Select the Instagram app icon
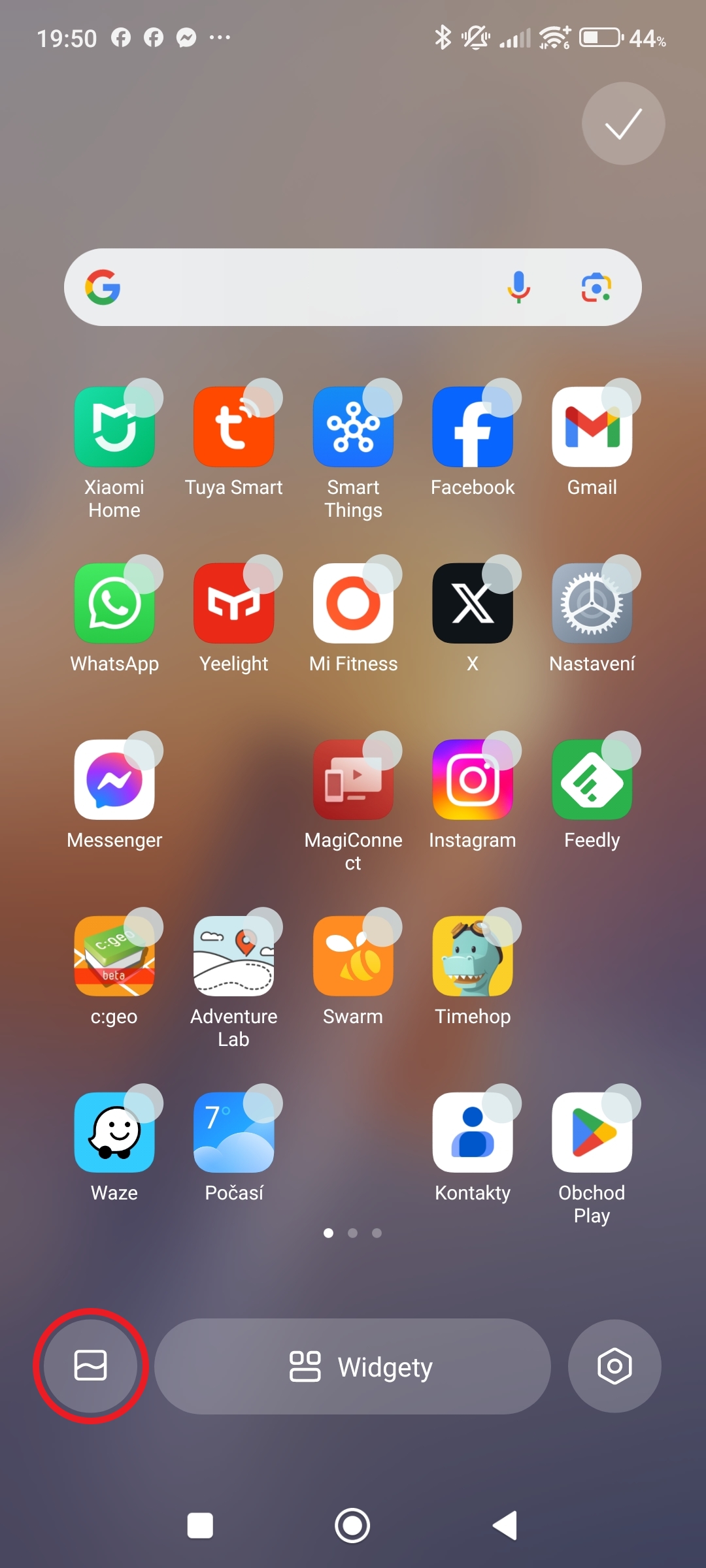 473,779
